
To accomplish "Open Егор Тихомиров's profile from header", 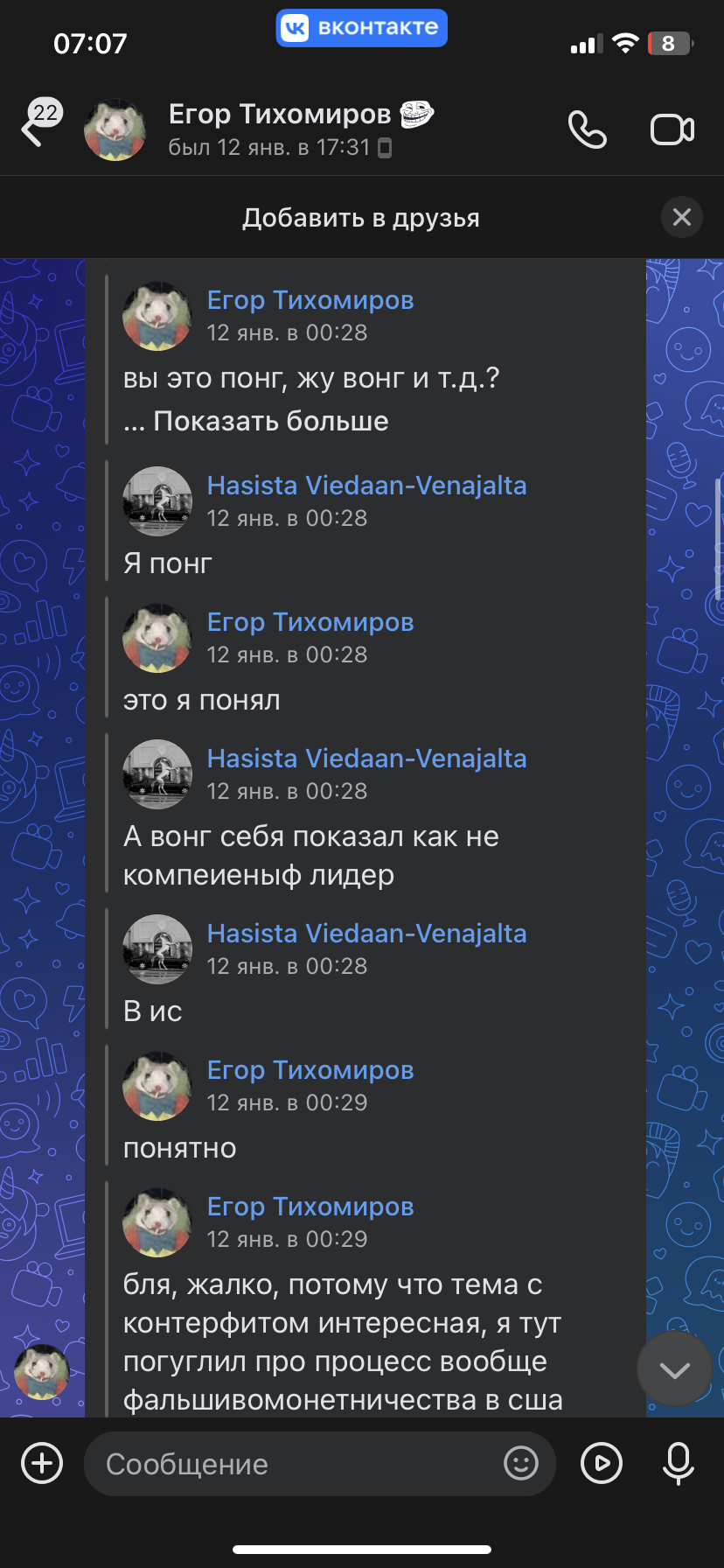I will (278, 129).
